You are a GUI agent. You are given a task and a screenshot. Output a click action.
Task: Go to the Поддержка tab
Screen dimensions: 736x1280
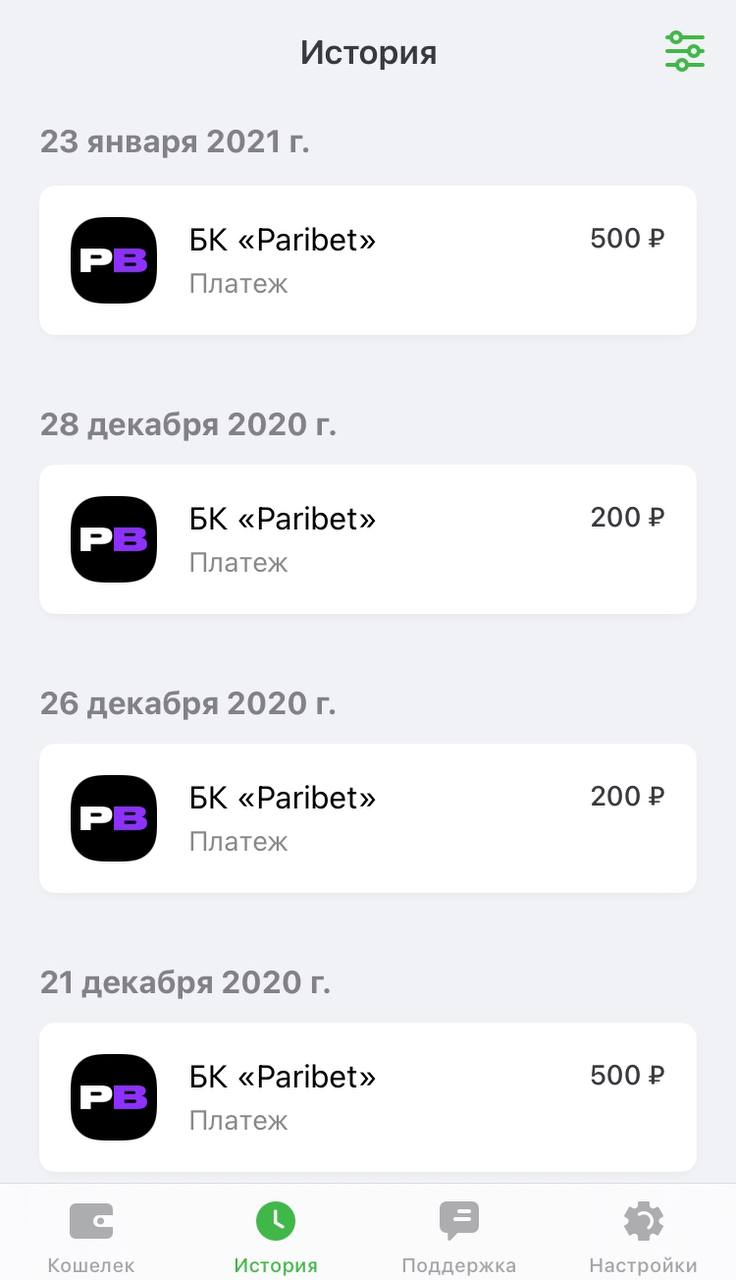pyautogui.click(x=459, y=1236)
